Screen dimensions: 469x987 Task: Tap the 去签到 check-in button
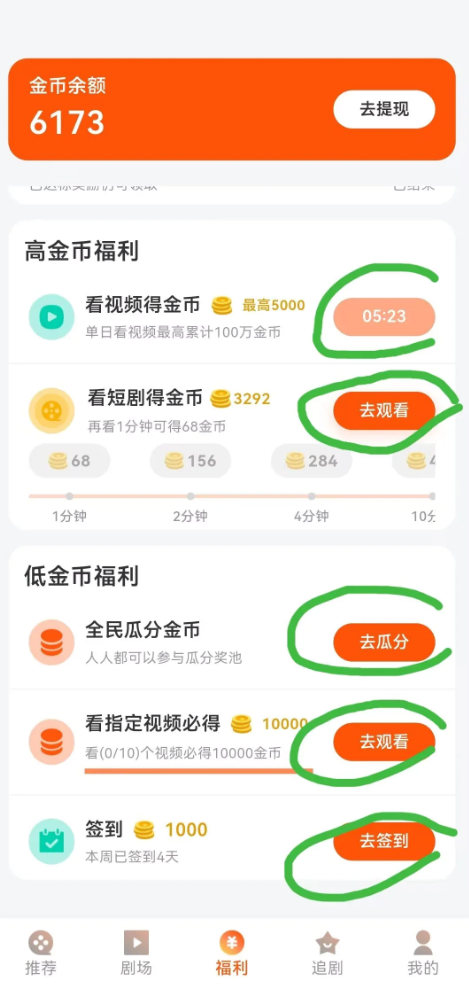tap(384, 841)
